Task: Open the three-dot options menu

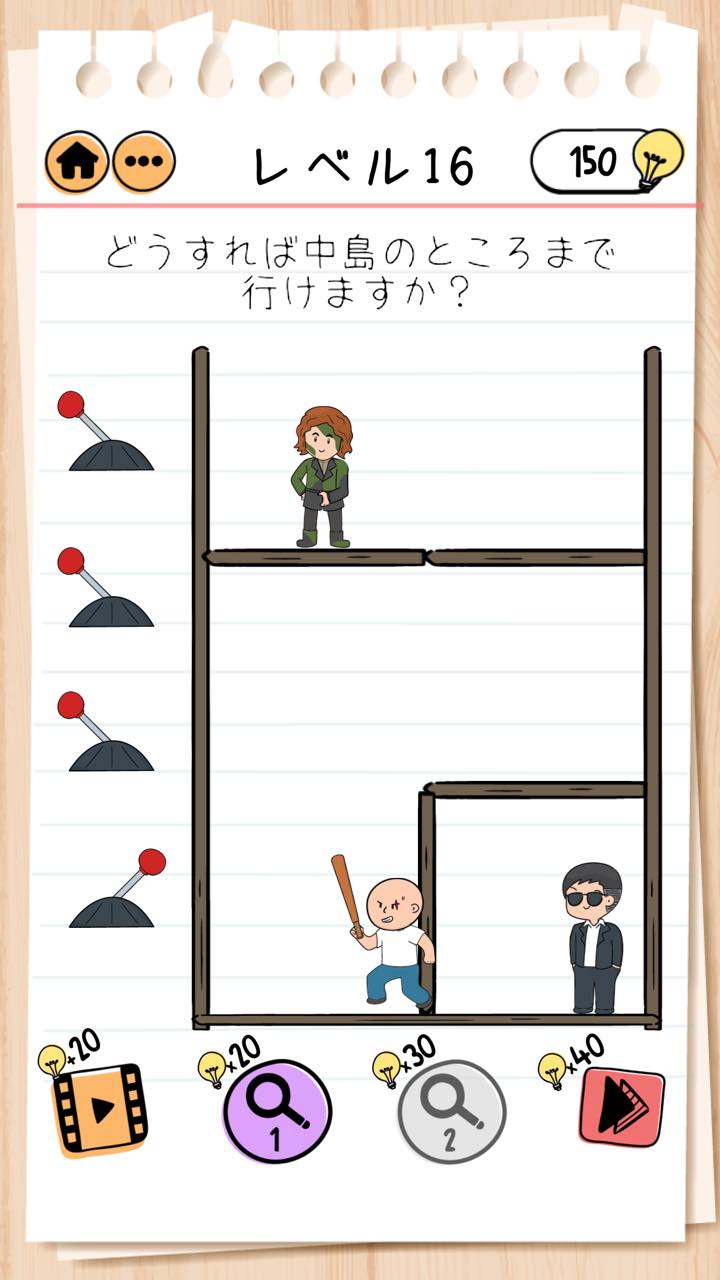Action: 143,162
